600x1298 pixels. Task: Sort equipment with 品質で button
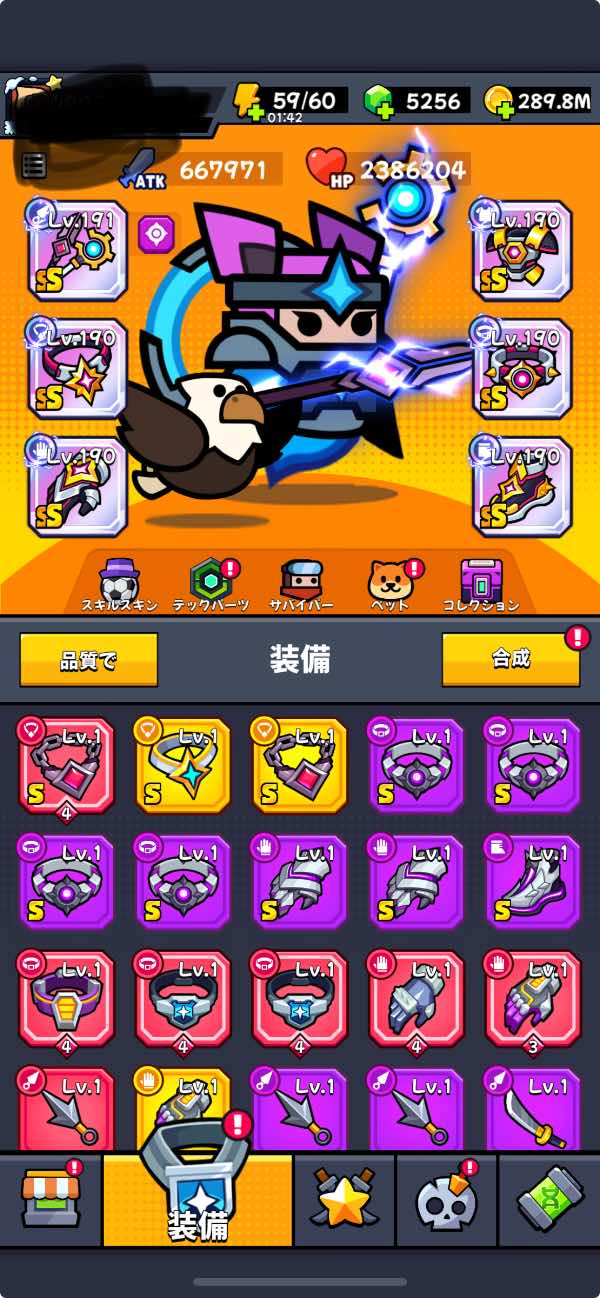point(88,660)
